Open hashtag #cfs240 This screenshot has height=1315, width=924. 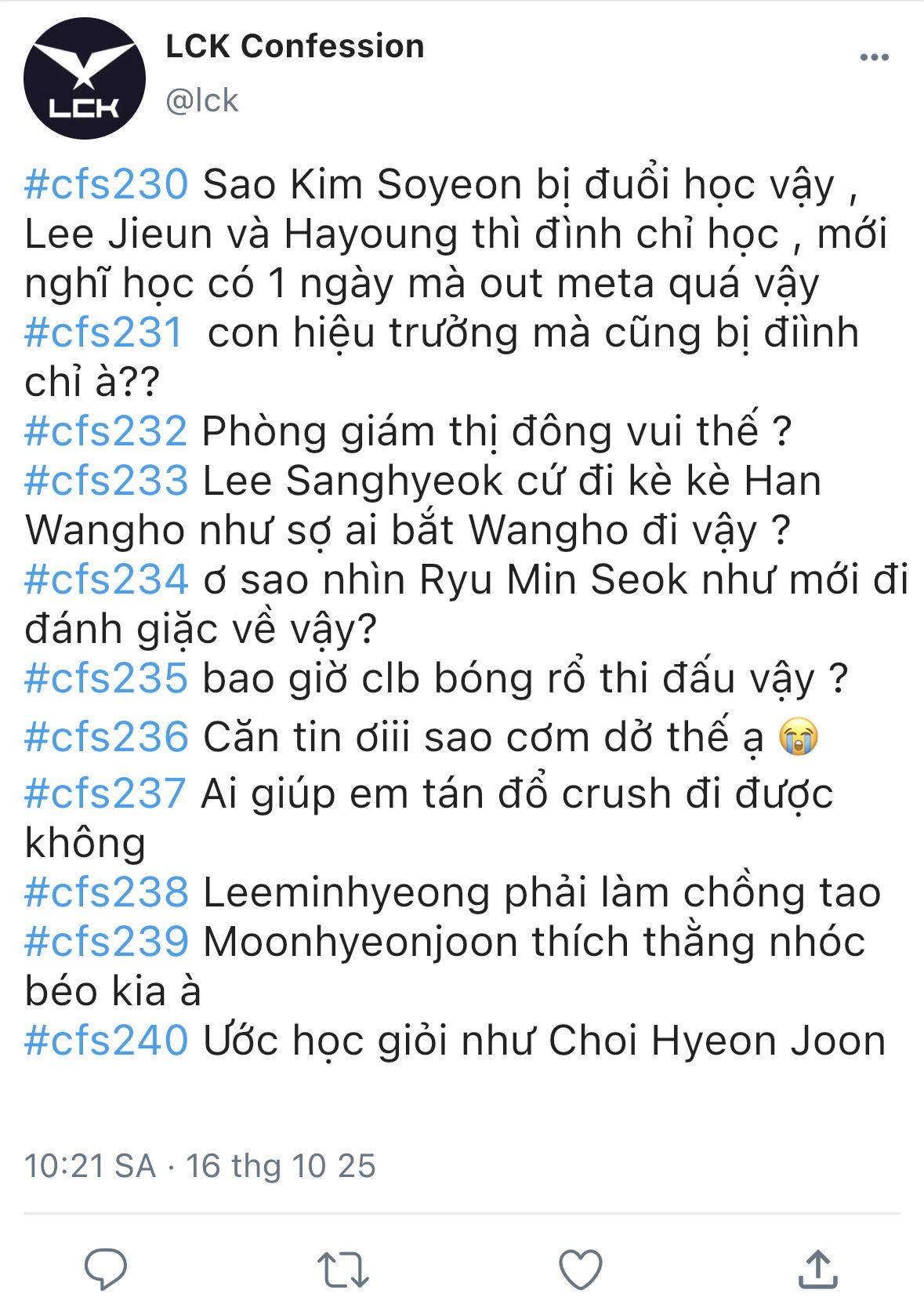point(107,1041)
